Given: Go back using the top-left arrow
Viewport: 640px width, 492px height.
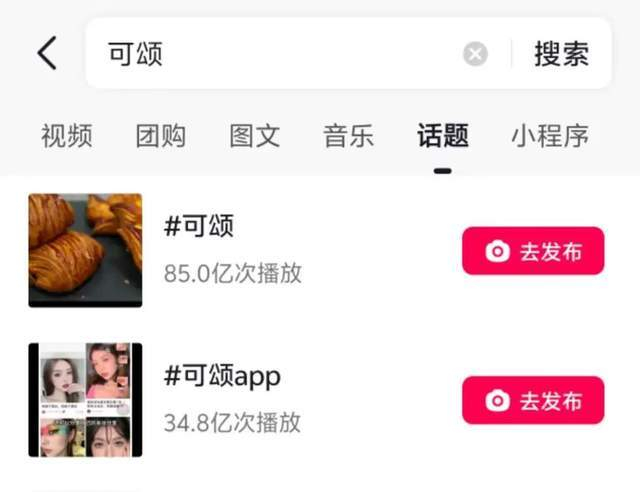Looking at the screenshot, I should point(47,53).
